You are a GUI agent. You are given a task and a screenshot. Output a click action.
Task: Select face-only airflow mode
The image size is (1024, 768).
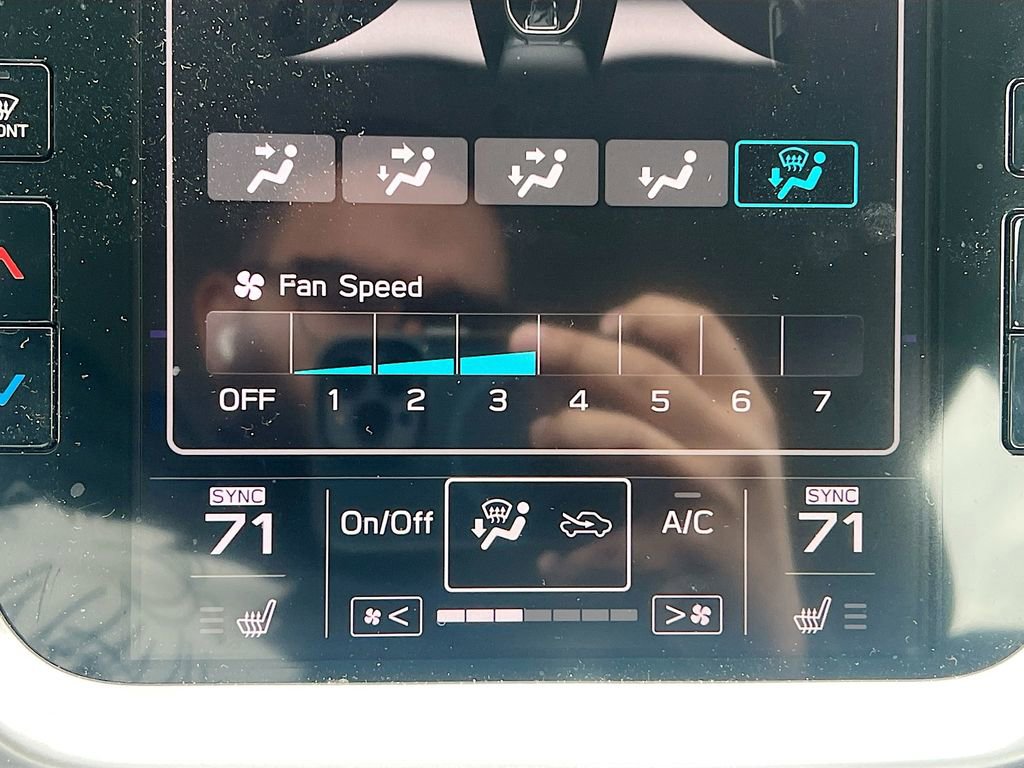coord(271,169)
